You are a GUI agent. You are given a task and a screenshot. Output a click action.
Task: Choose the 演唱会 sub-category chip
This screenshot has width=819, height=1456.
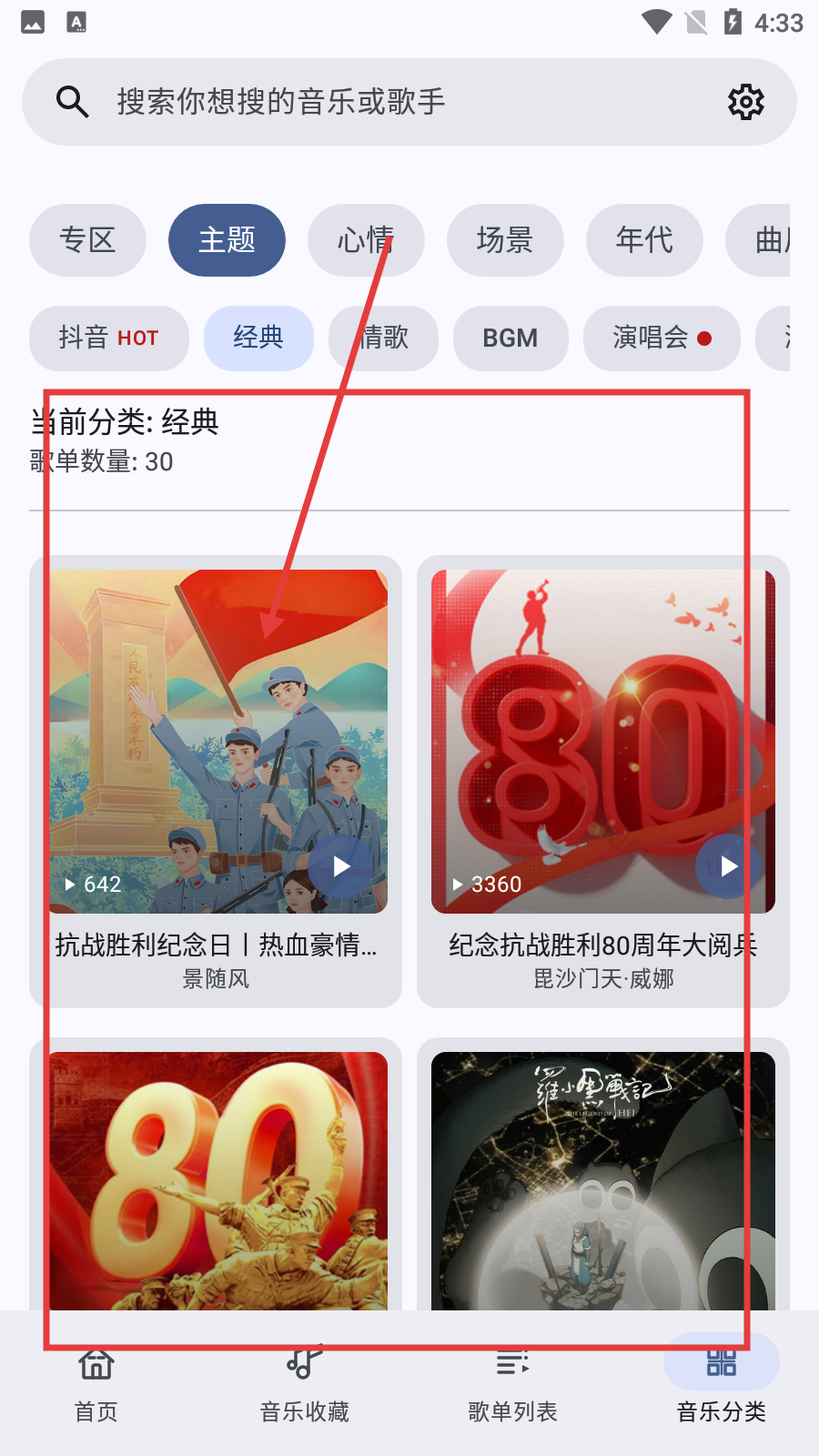[662, 338]
